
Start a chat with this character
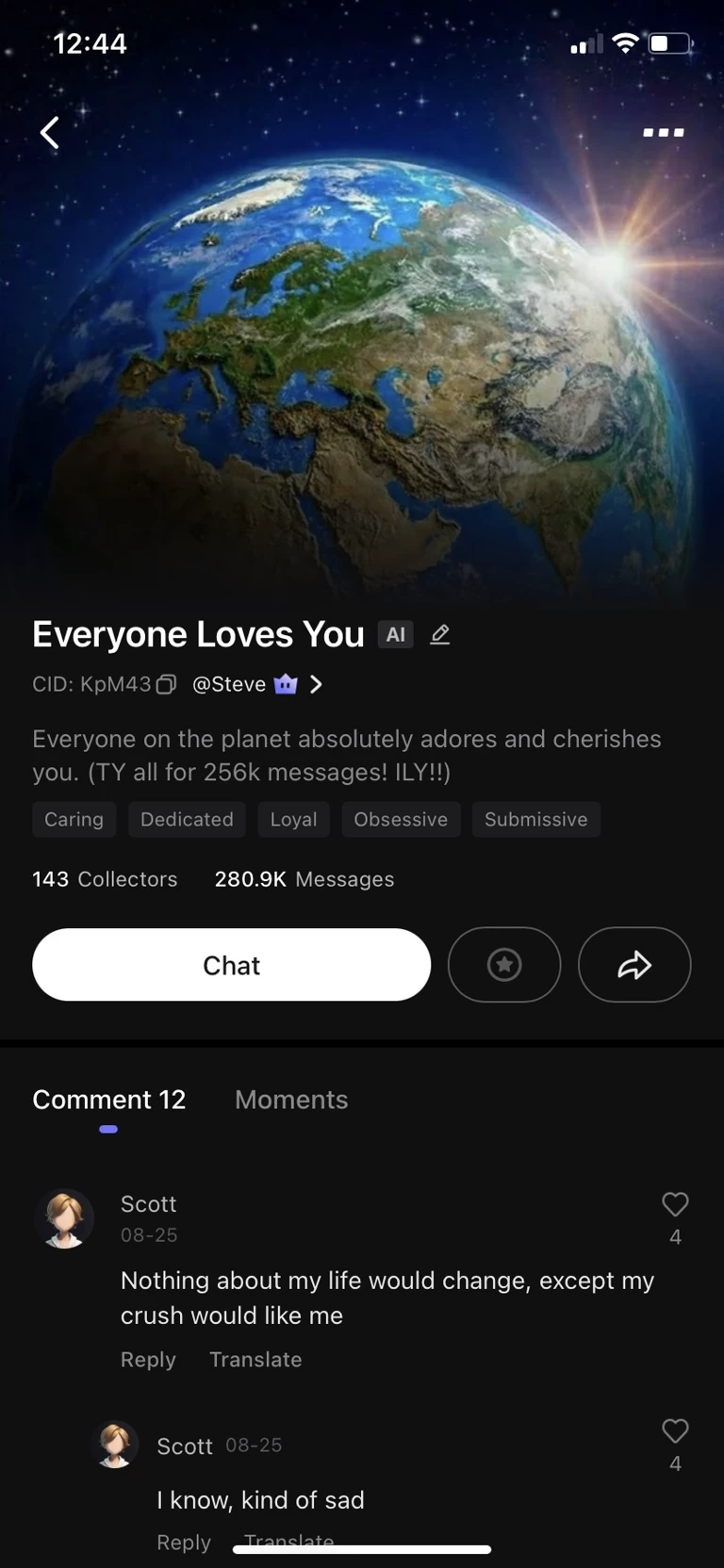[x=231, y=965]
